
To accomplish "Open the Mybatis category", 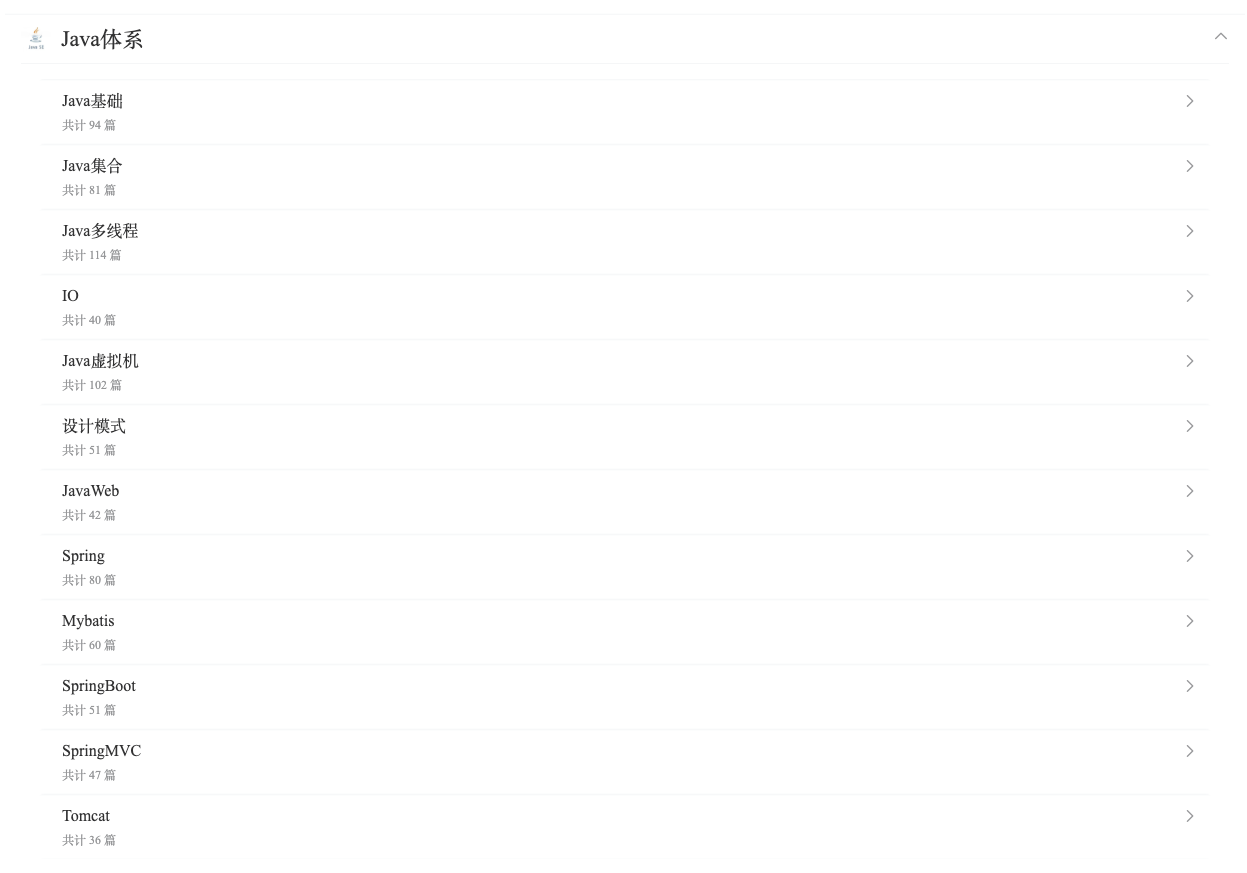I will click(x=88, y=622).
